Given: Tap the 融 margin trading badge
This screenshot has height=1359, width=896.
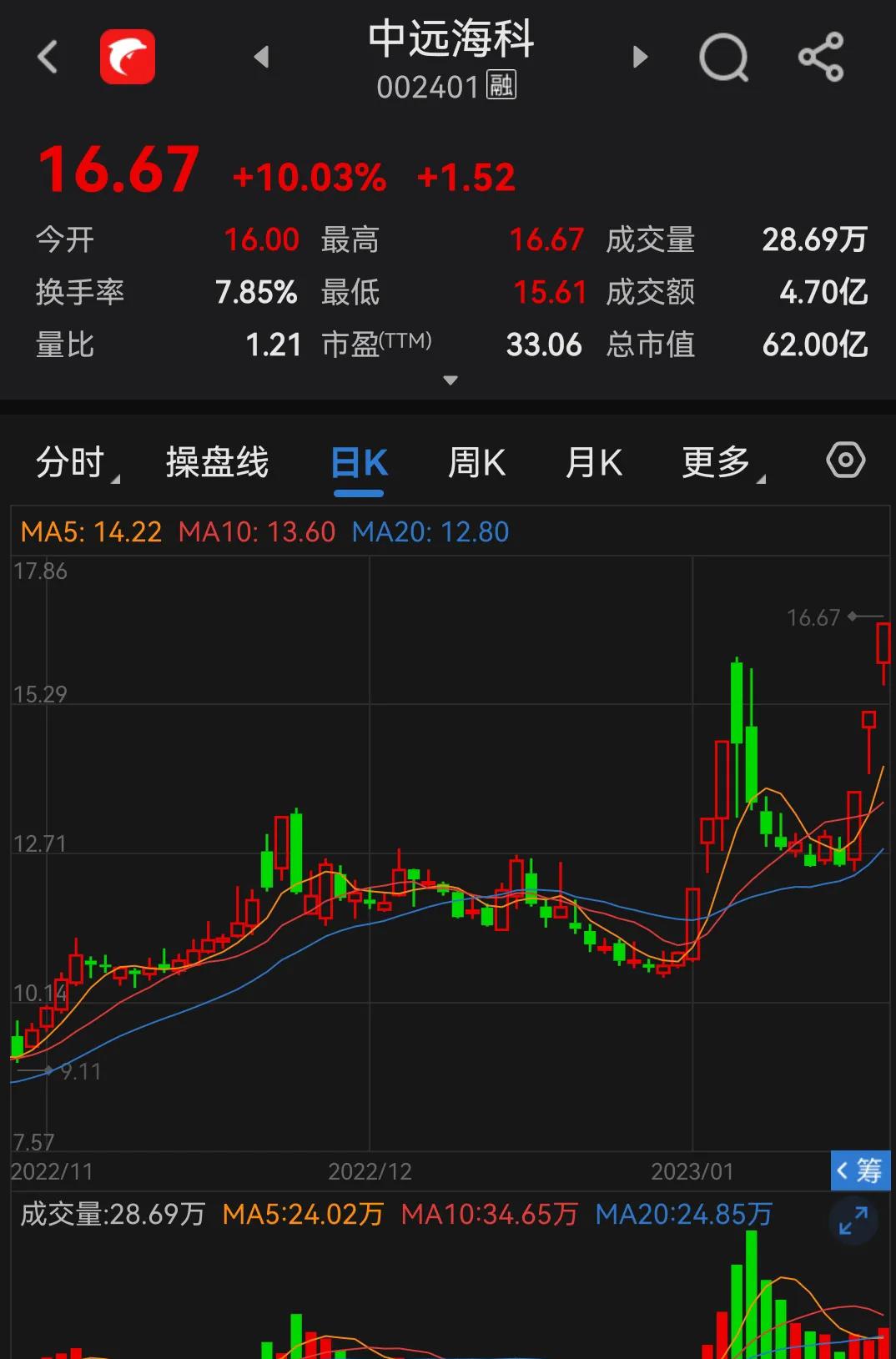Looking at the screenshot, I should point(501,84).
